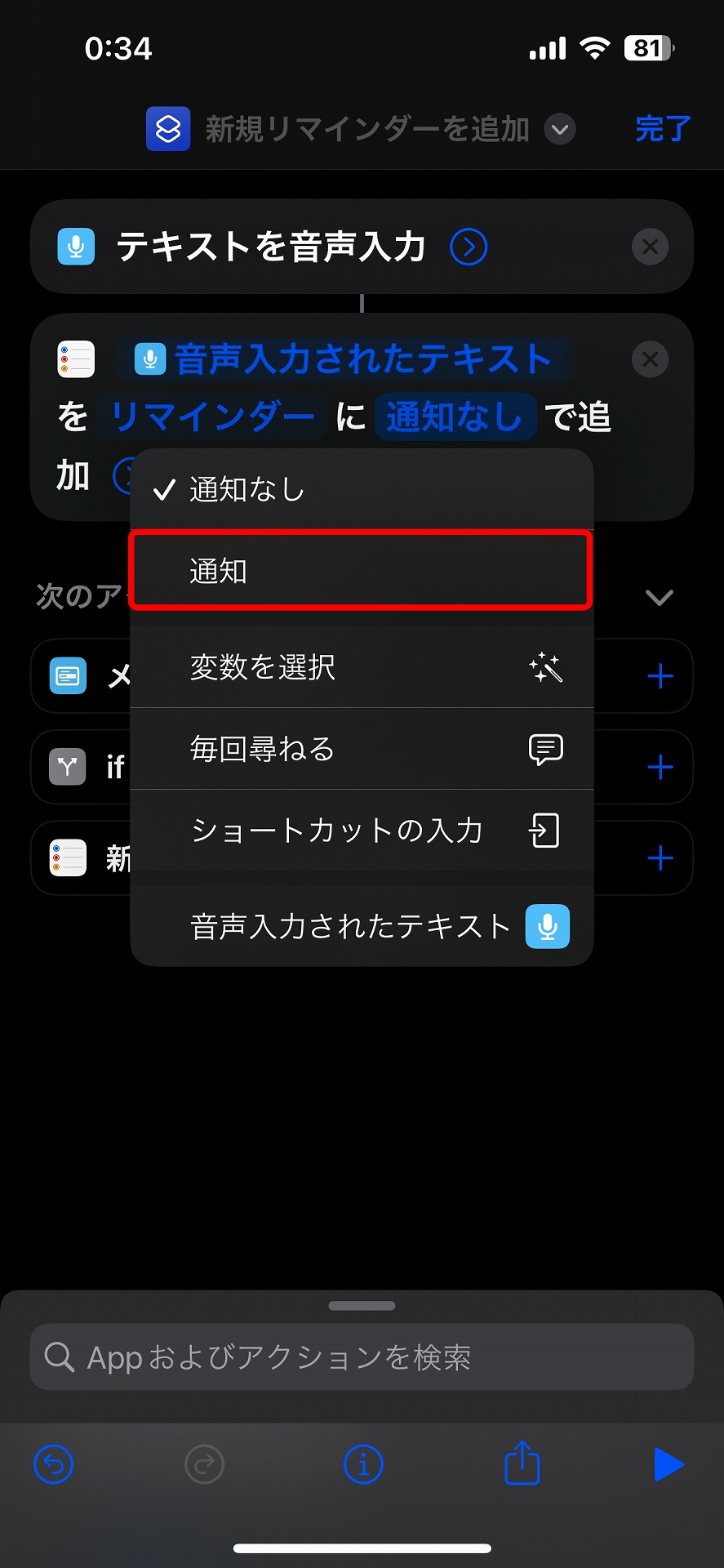
Task: Tap the redo icon in the bottom toolbar
Action: [204, 1463]
